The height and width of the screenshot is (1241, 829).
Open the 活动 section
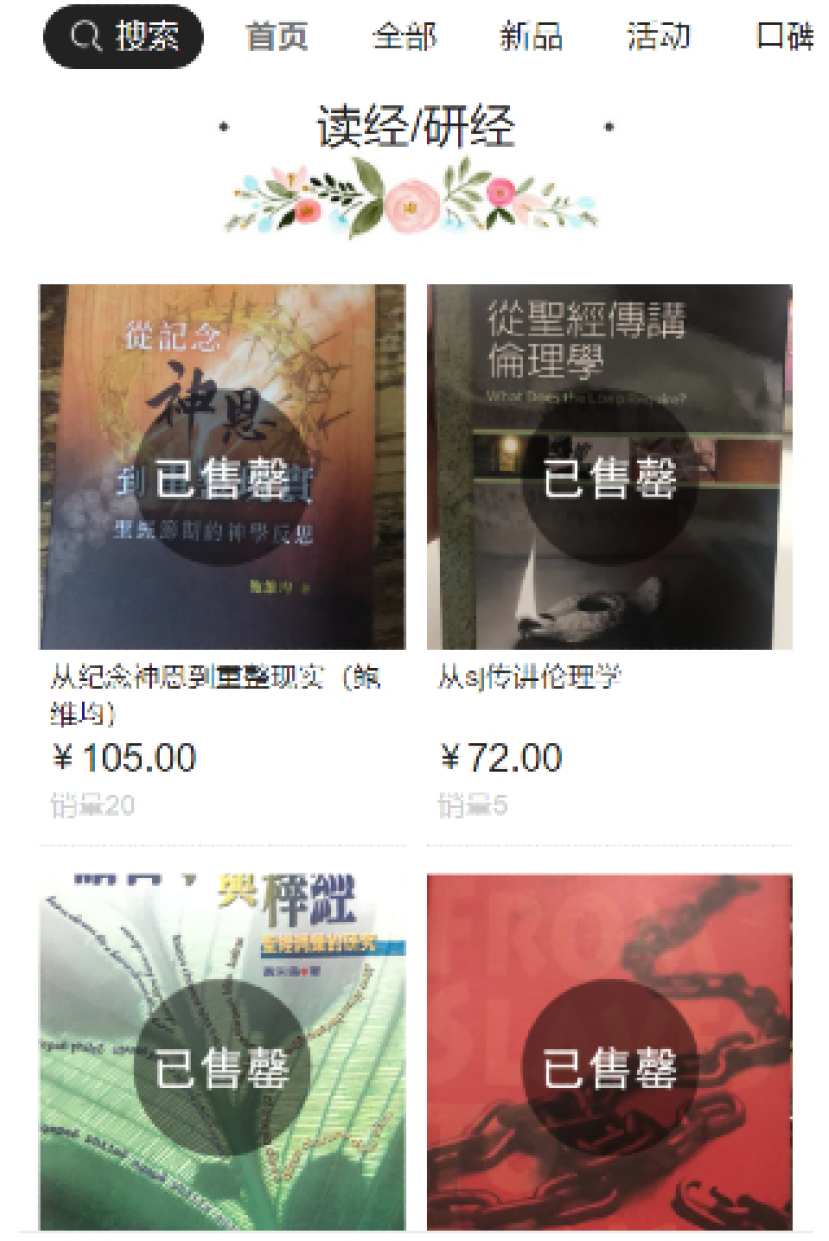tap(659, 36)
